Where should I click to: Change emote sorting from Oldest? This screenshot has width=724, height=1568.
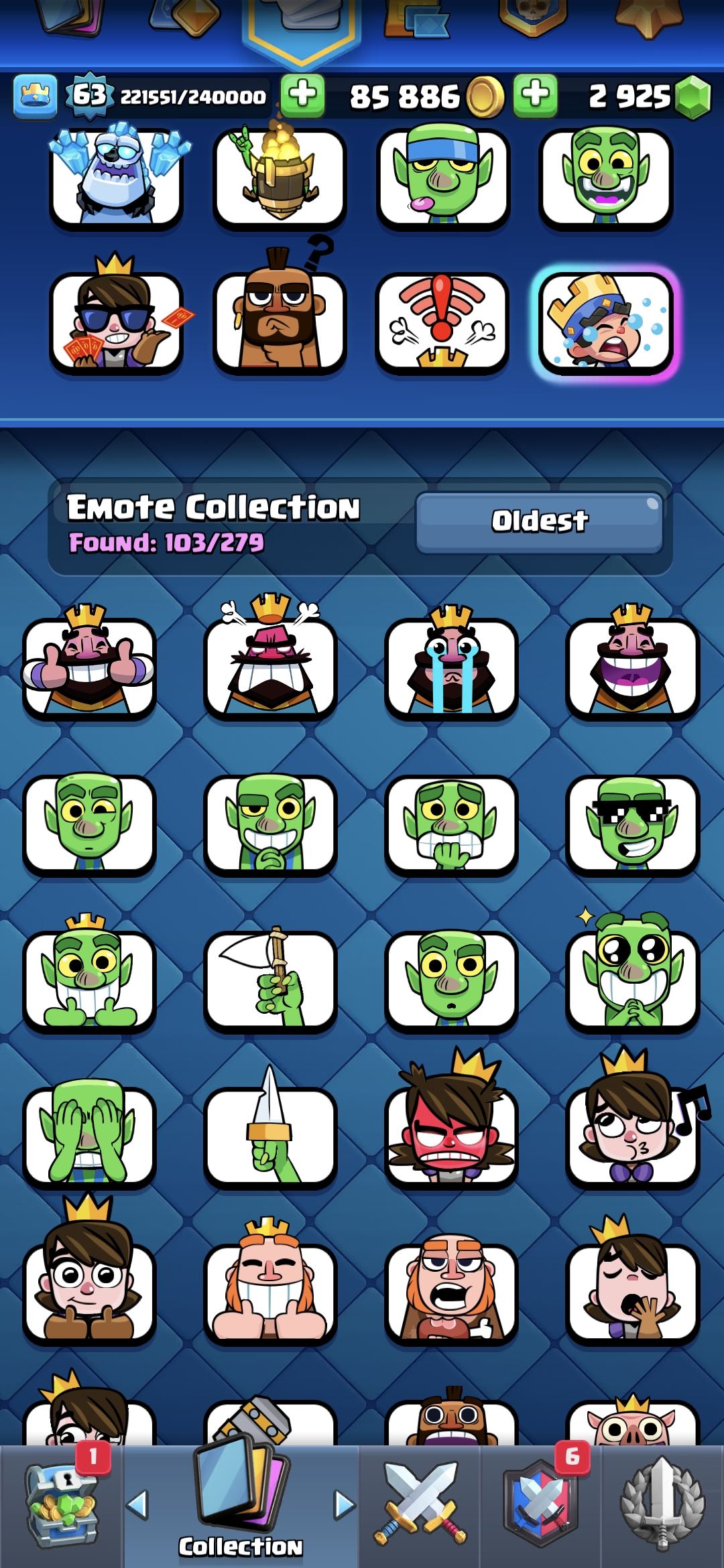[540, 522]
